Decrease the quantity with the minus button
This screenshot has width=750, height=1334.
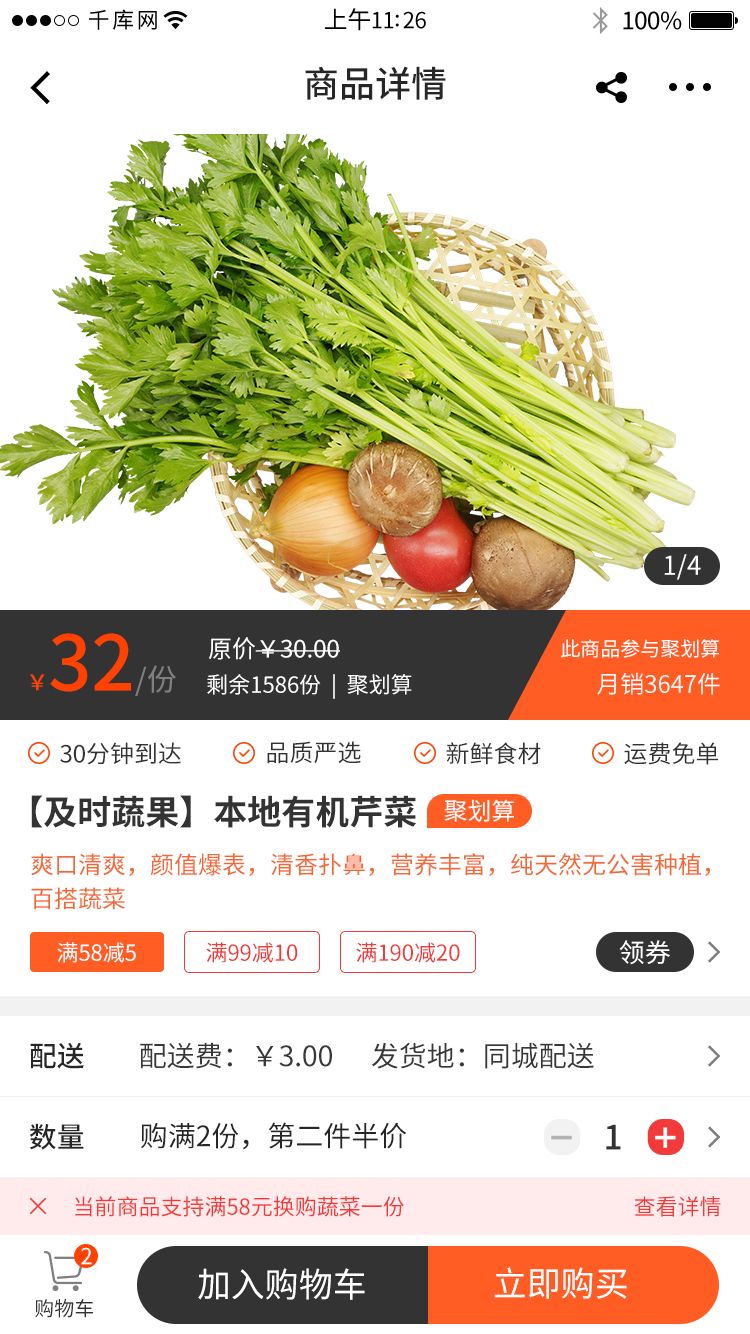562,1137
